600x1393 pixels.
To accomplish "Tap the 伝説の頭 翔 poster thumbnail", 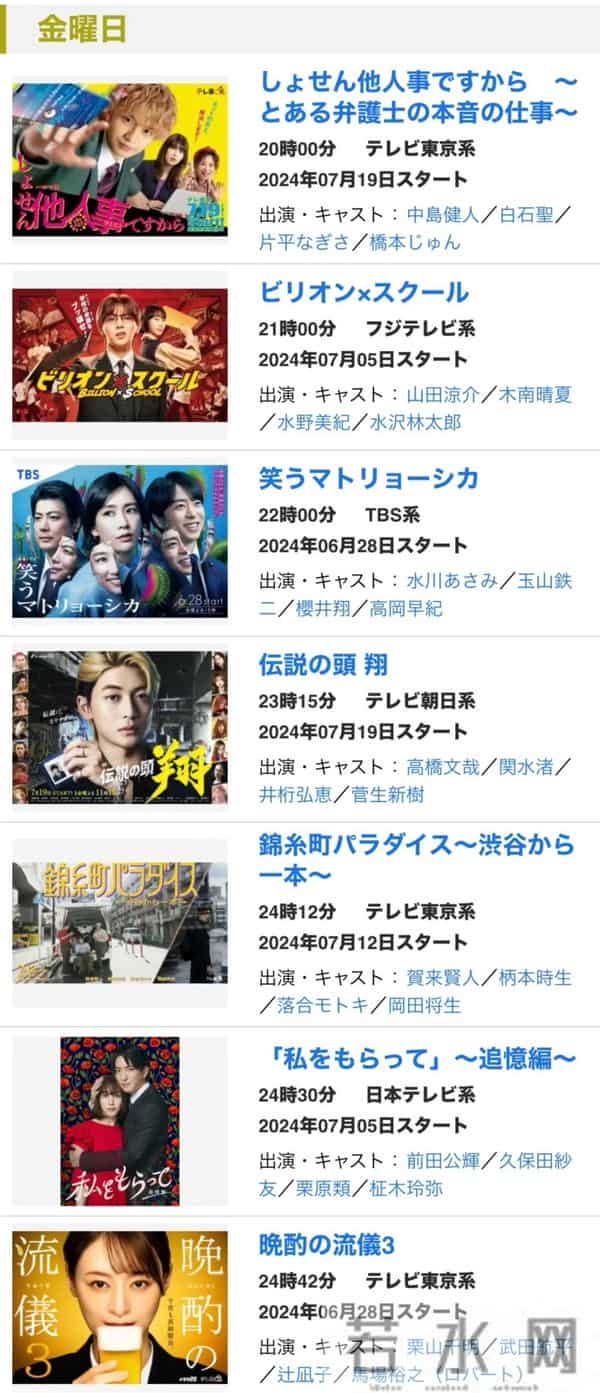I will point(120,729).
